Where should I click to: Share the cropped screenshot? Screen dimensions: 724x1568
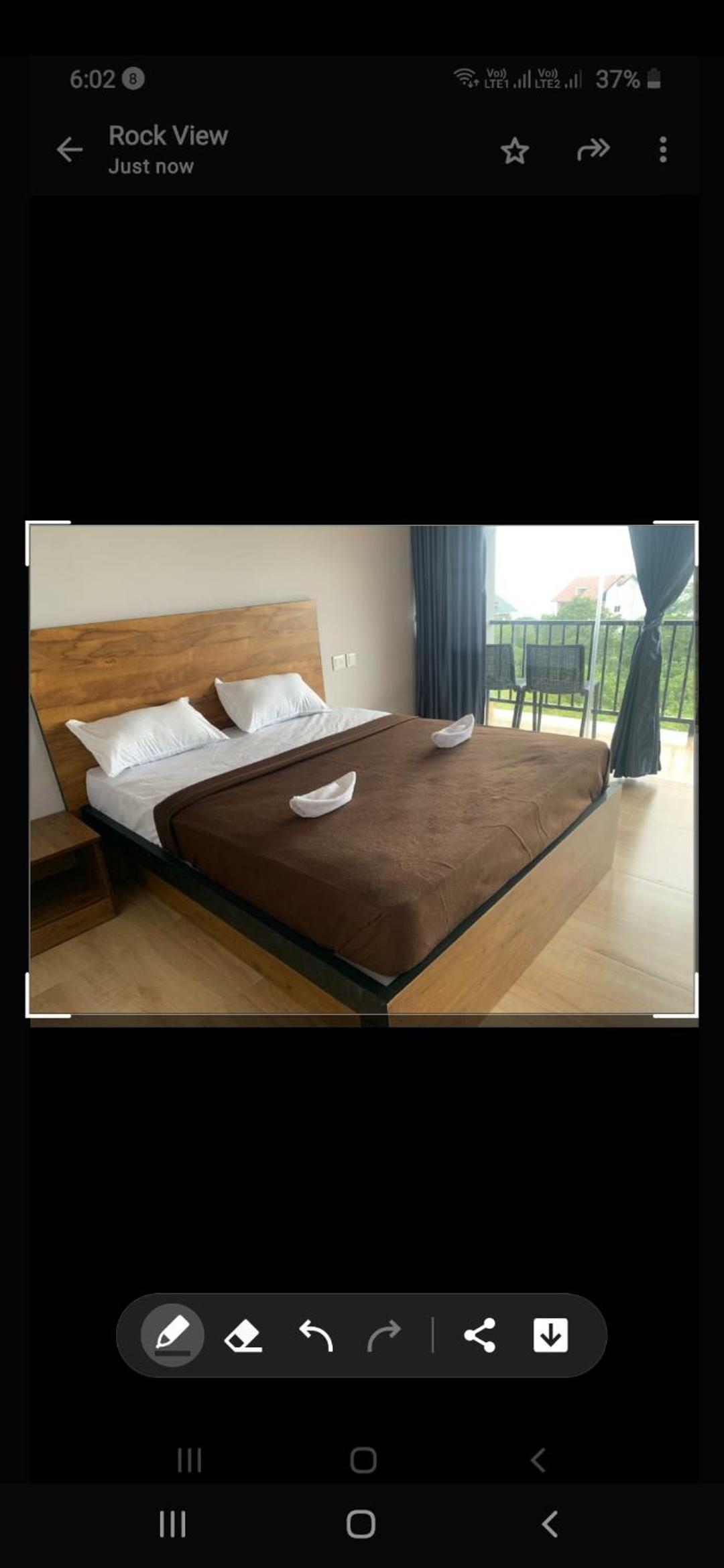[480, 1335]
